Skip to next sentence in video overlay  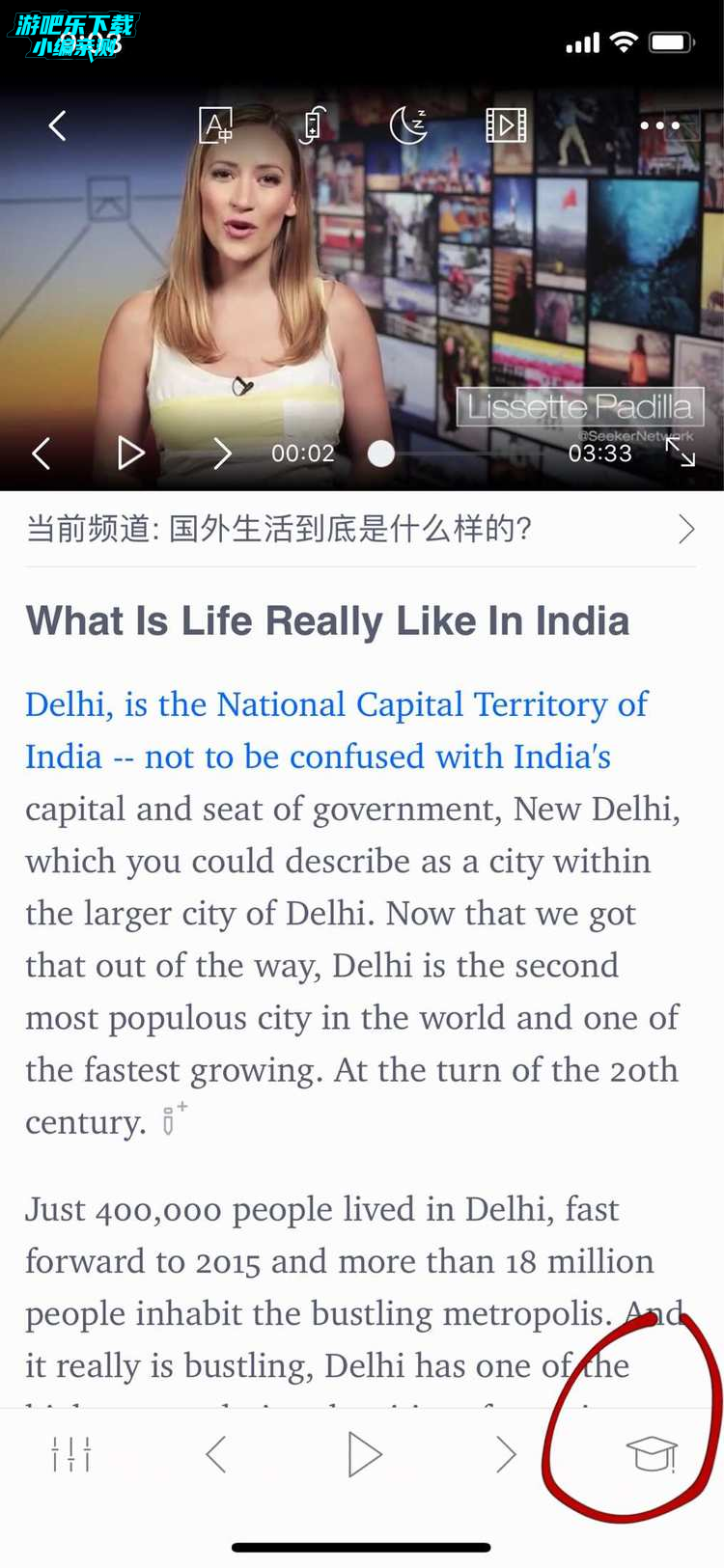[222, 453]
